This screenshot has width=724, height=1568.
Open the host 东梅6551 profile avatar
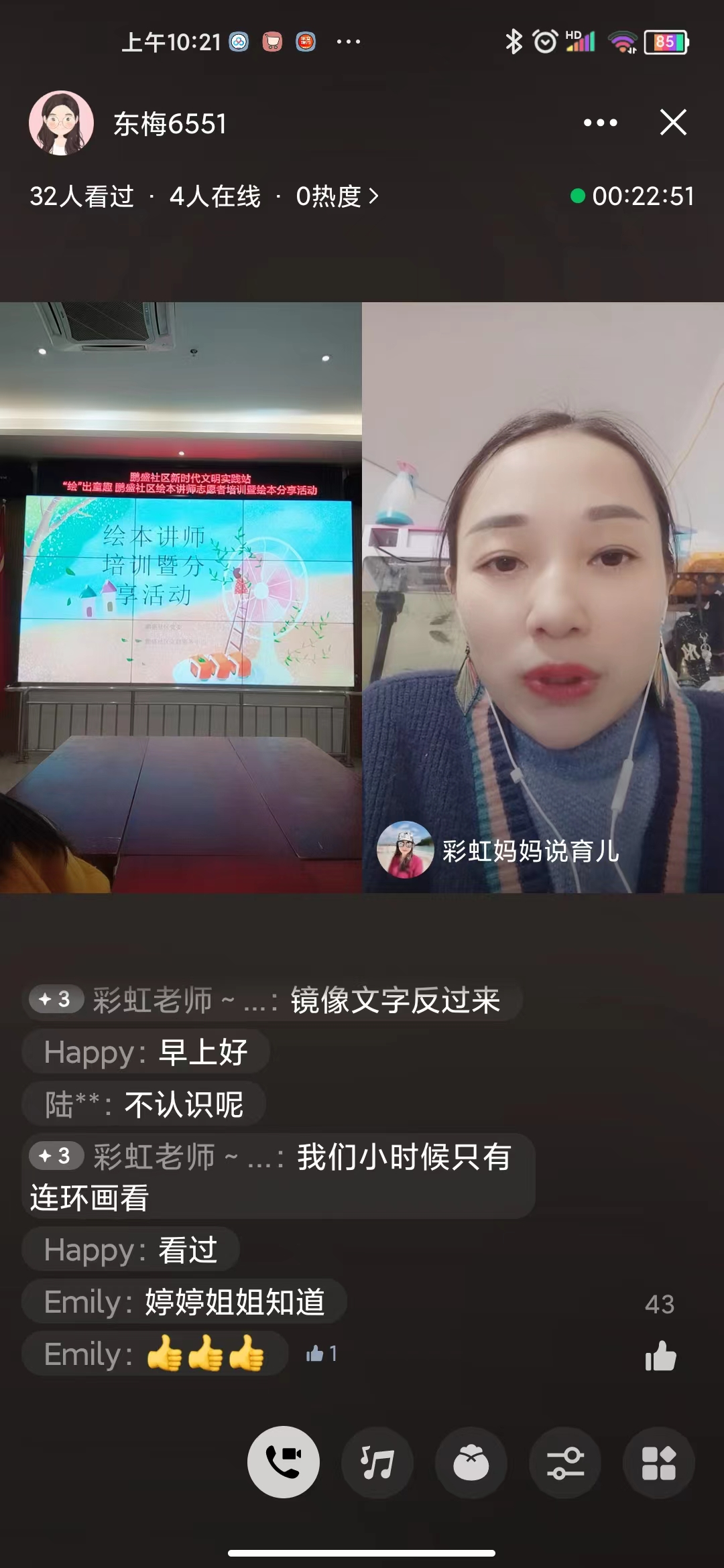(61, 123)
